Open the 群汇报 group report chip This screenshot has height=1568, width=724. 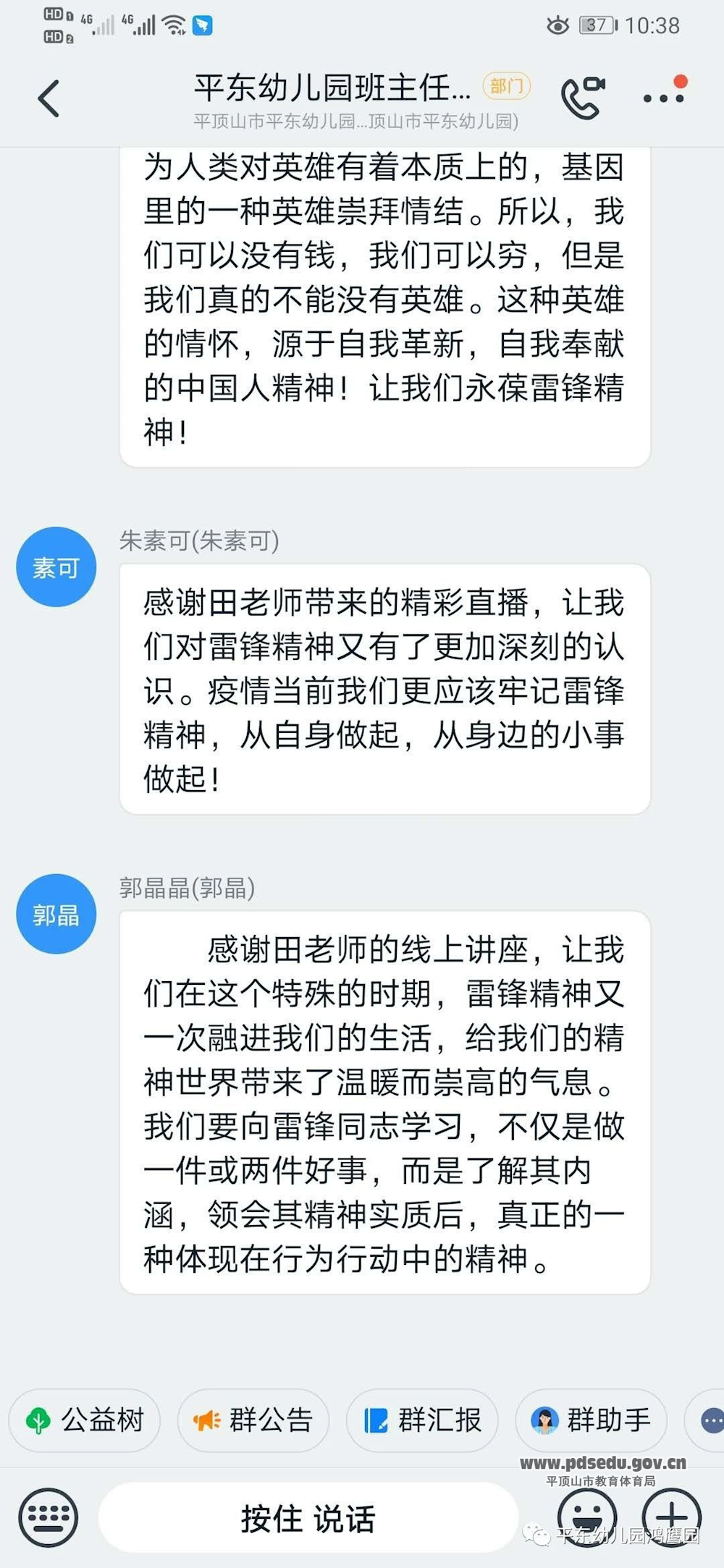[422, 1420]
